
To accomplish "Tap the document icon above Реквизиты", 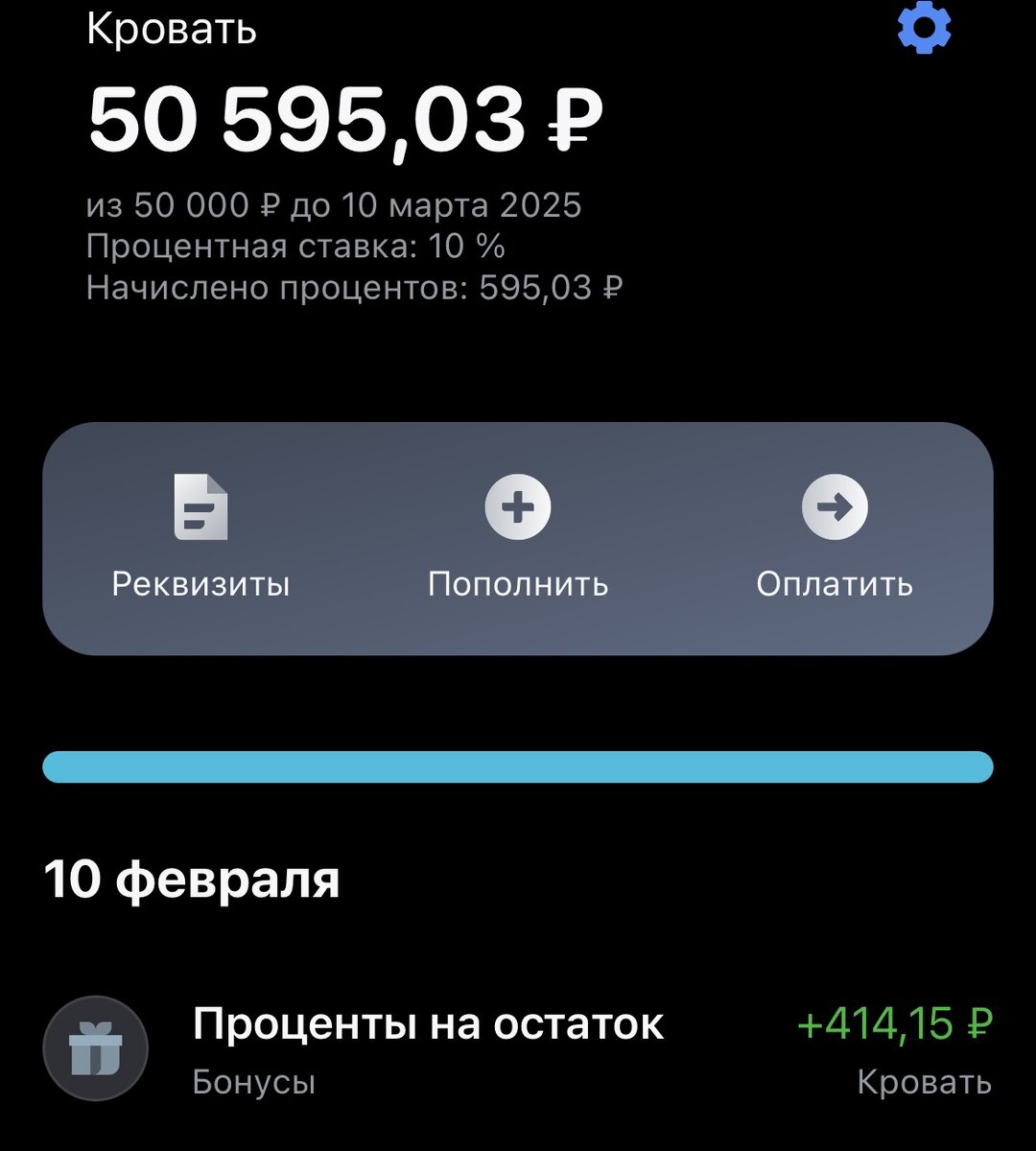I will coord(200,508).
